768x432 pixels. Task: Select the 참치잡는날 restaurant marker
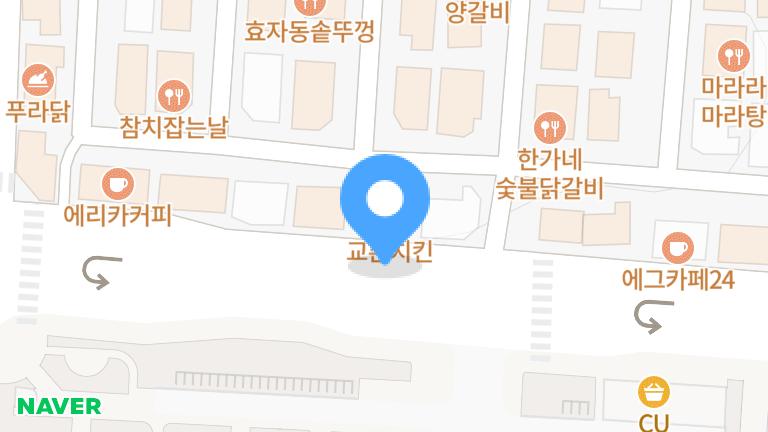pos(175,96)
